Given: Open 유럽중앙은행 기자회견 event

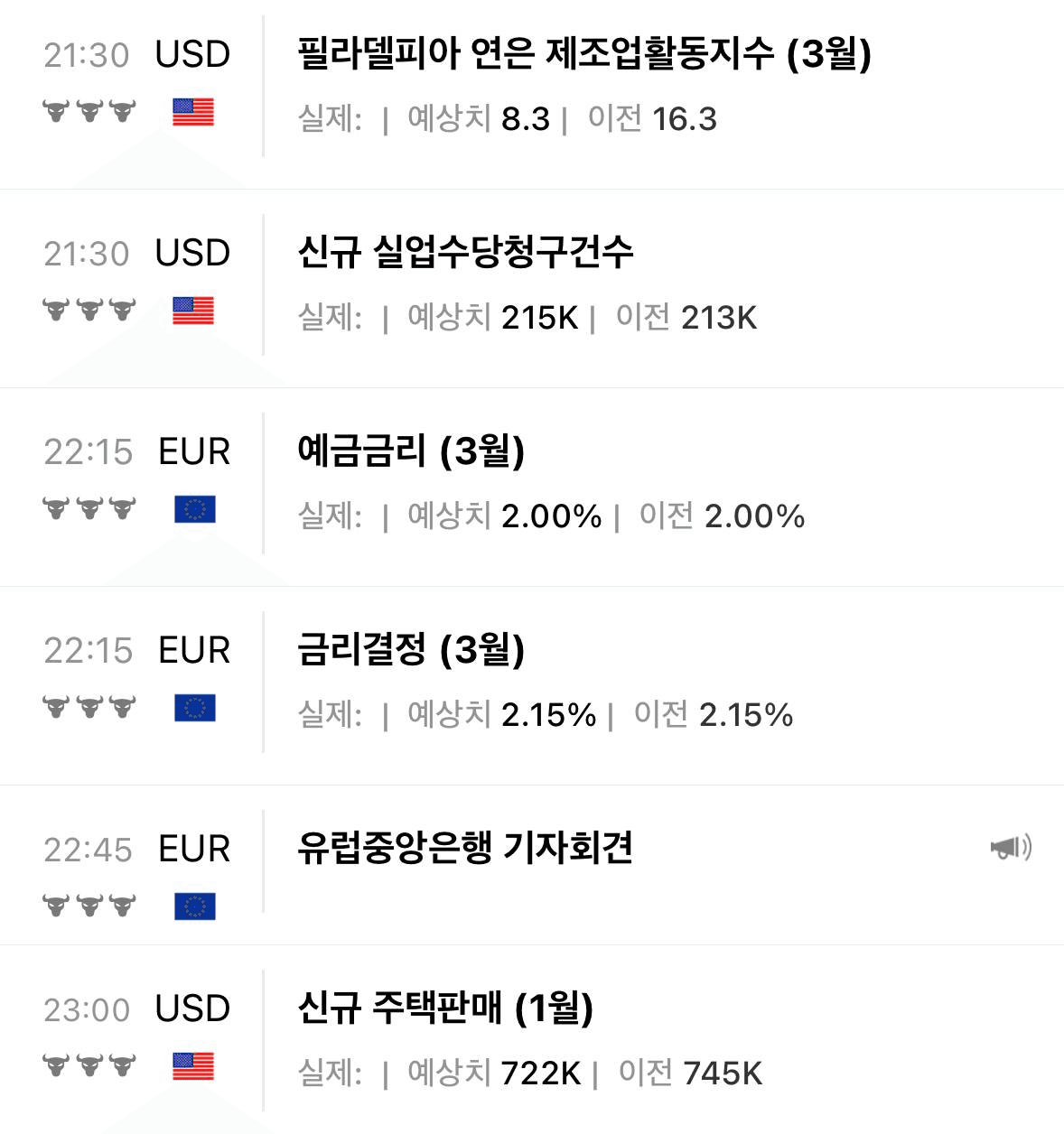Looking at the screenshot, I should pyautogui.click(x=465, y=848).
